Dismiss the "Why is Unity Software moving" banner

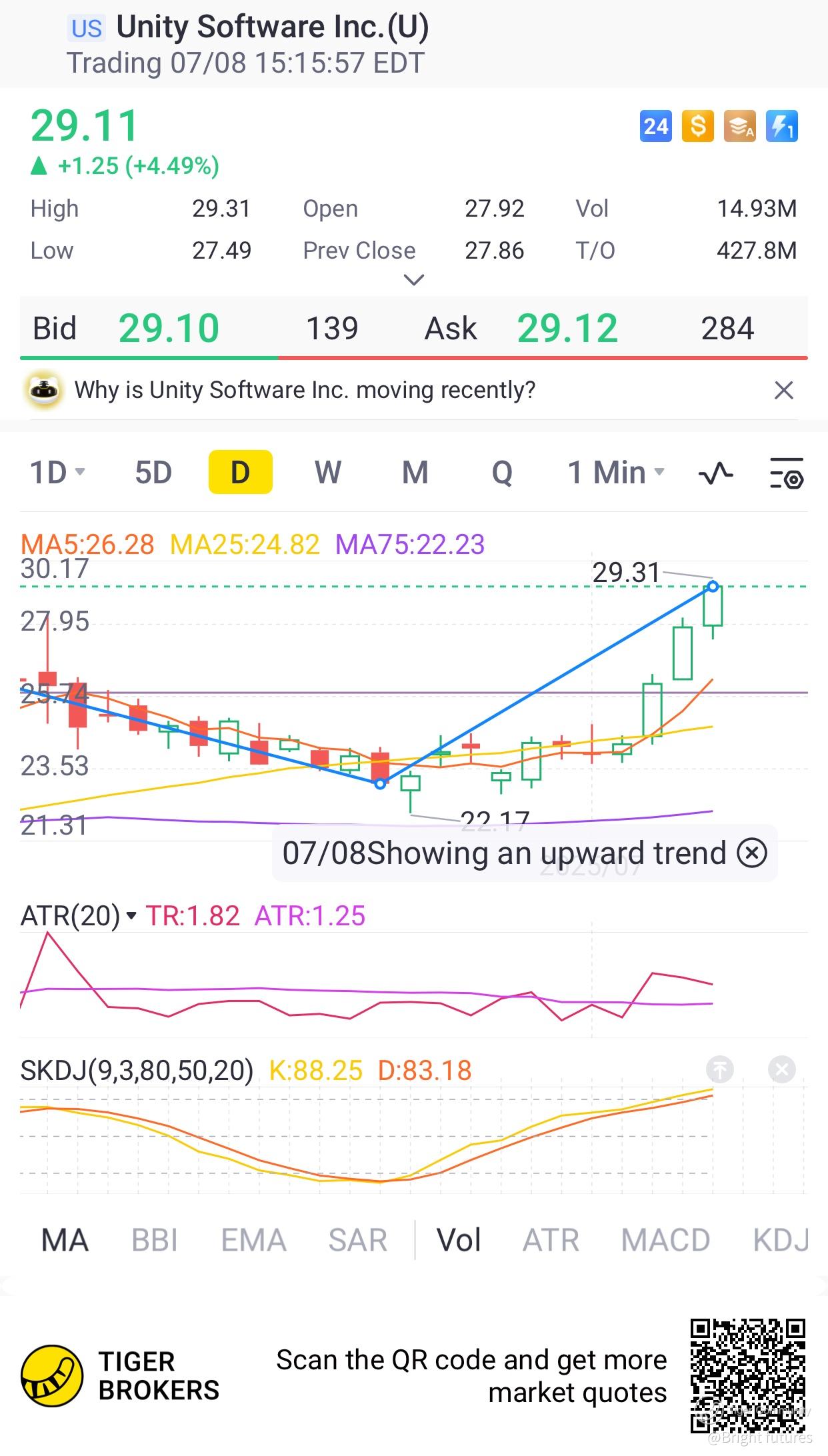tap(784, 390)
